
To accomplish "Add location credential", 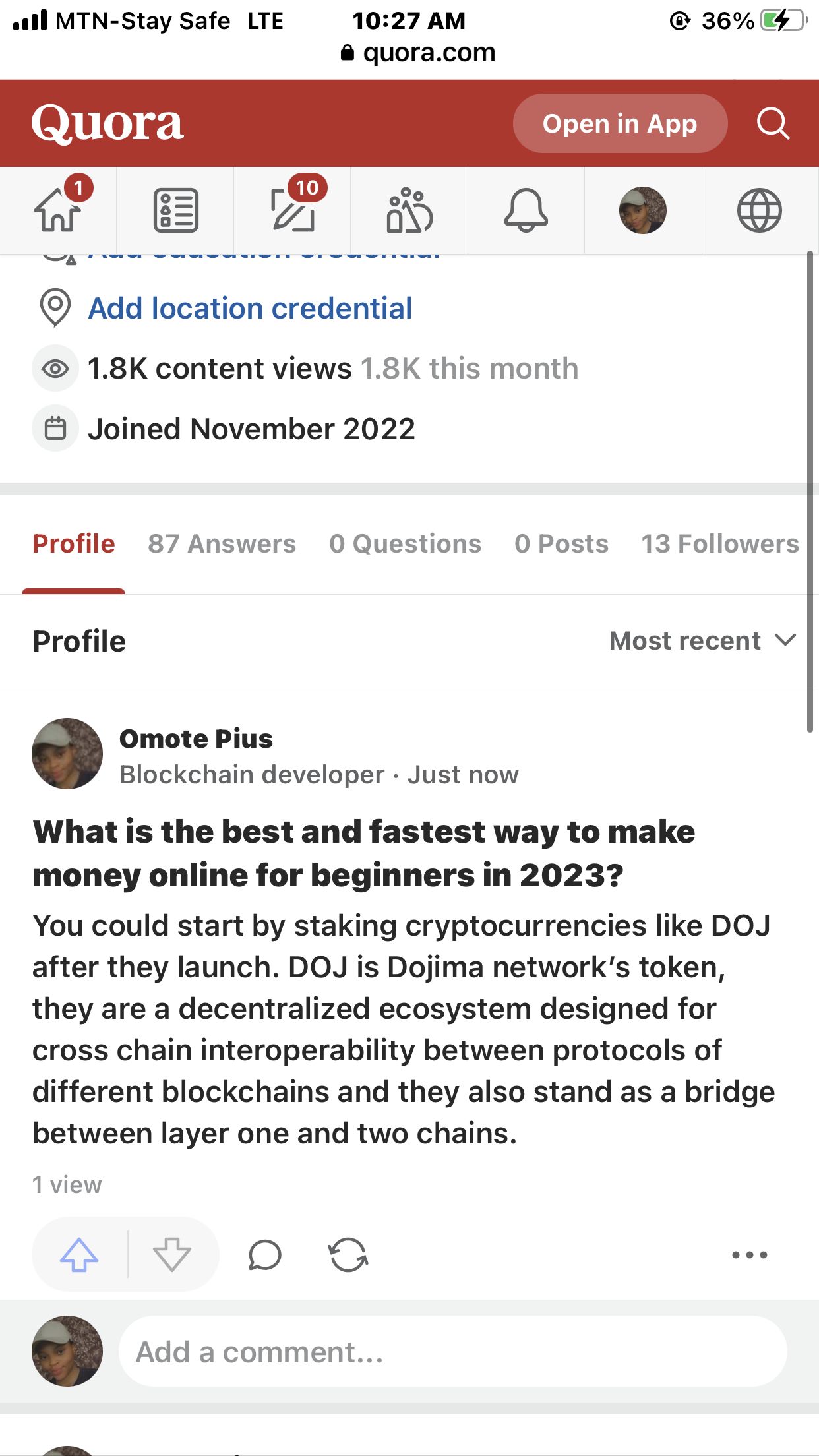I will tap(250, 308).
